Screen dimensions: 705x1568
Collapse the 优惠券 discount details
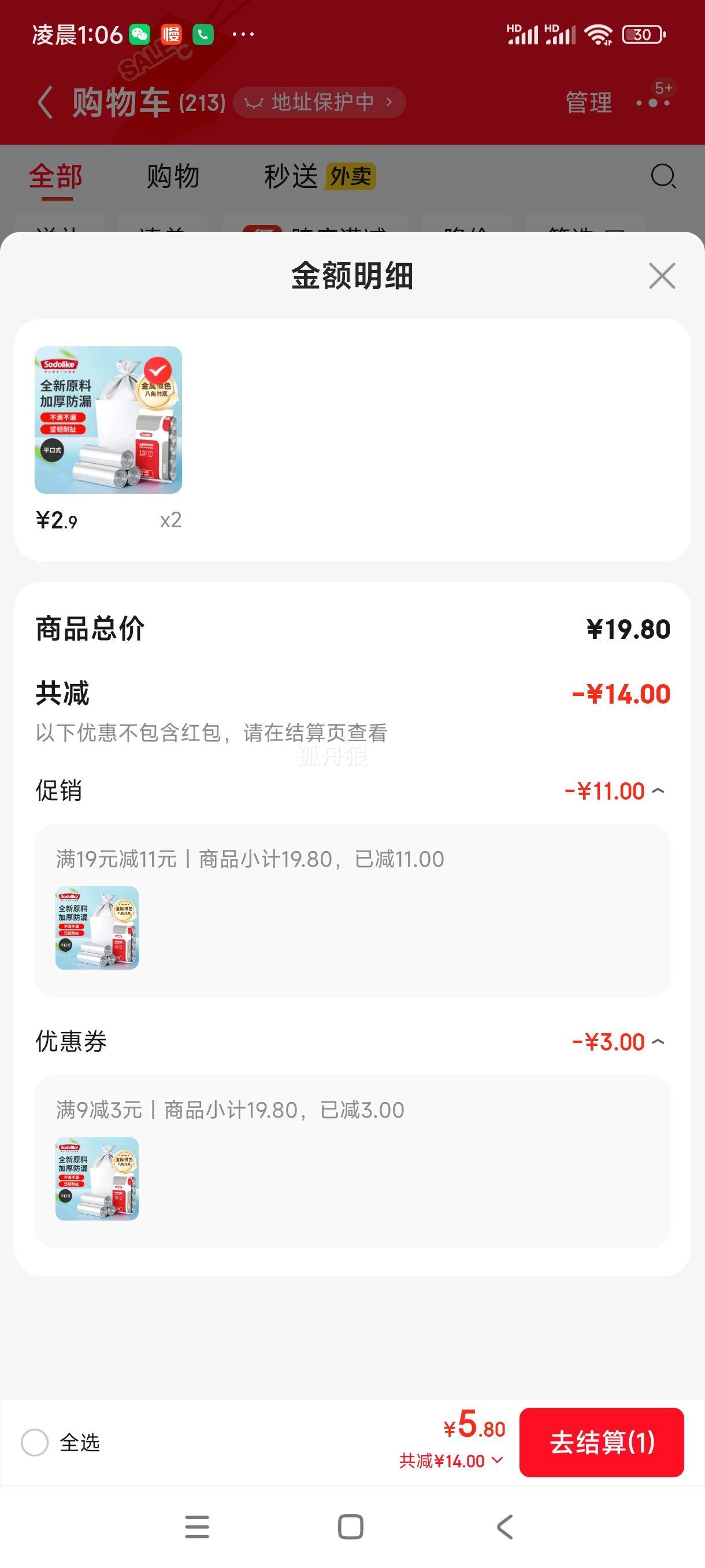click(658, 1041)
